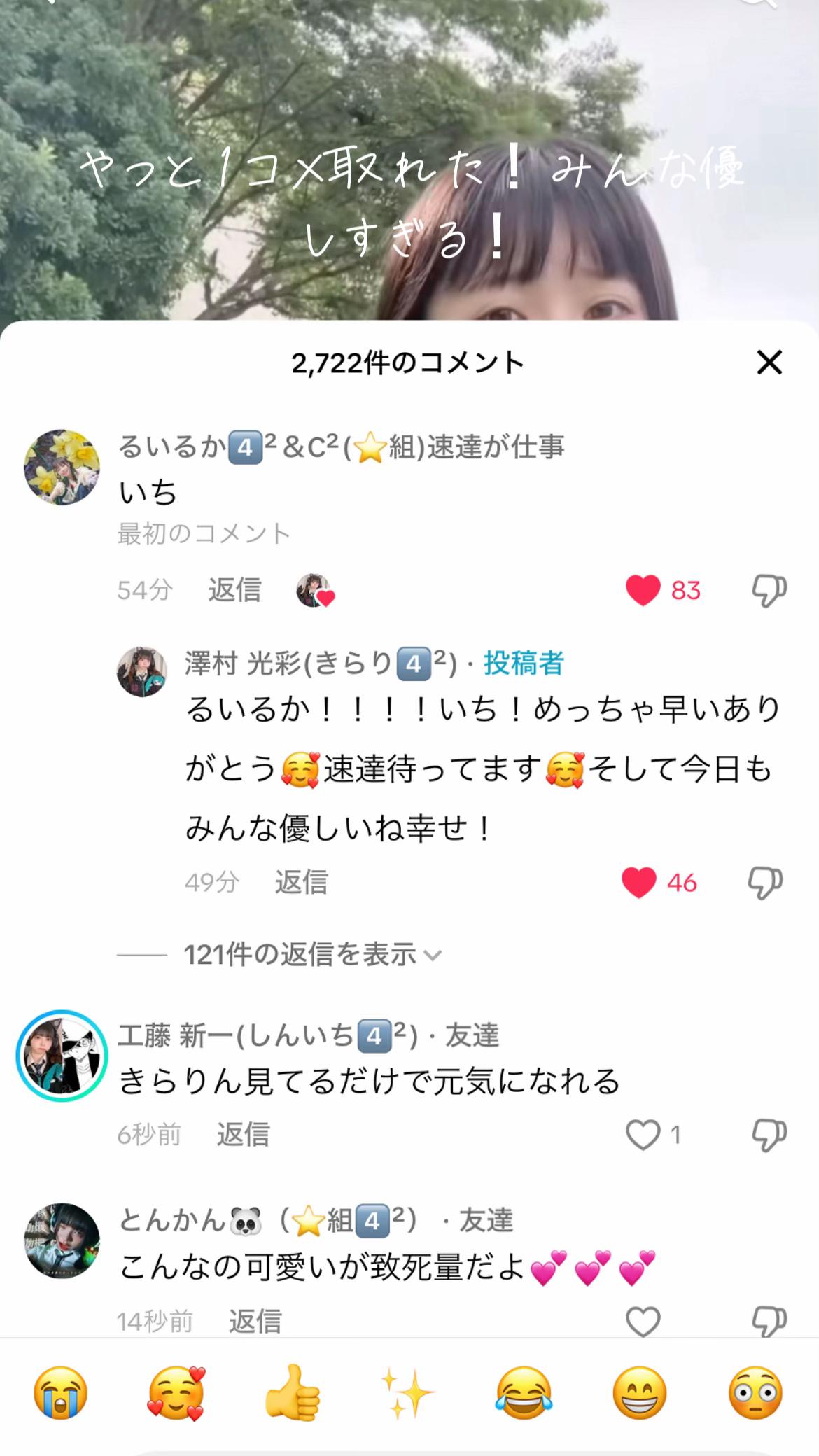The height and width of the screenshot is (1456, 819).
Task: Reply to 澤村 光彩's comment
Action: pos(301,882)
